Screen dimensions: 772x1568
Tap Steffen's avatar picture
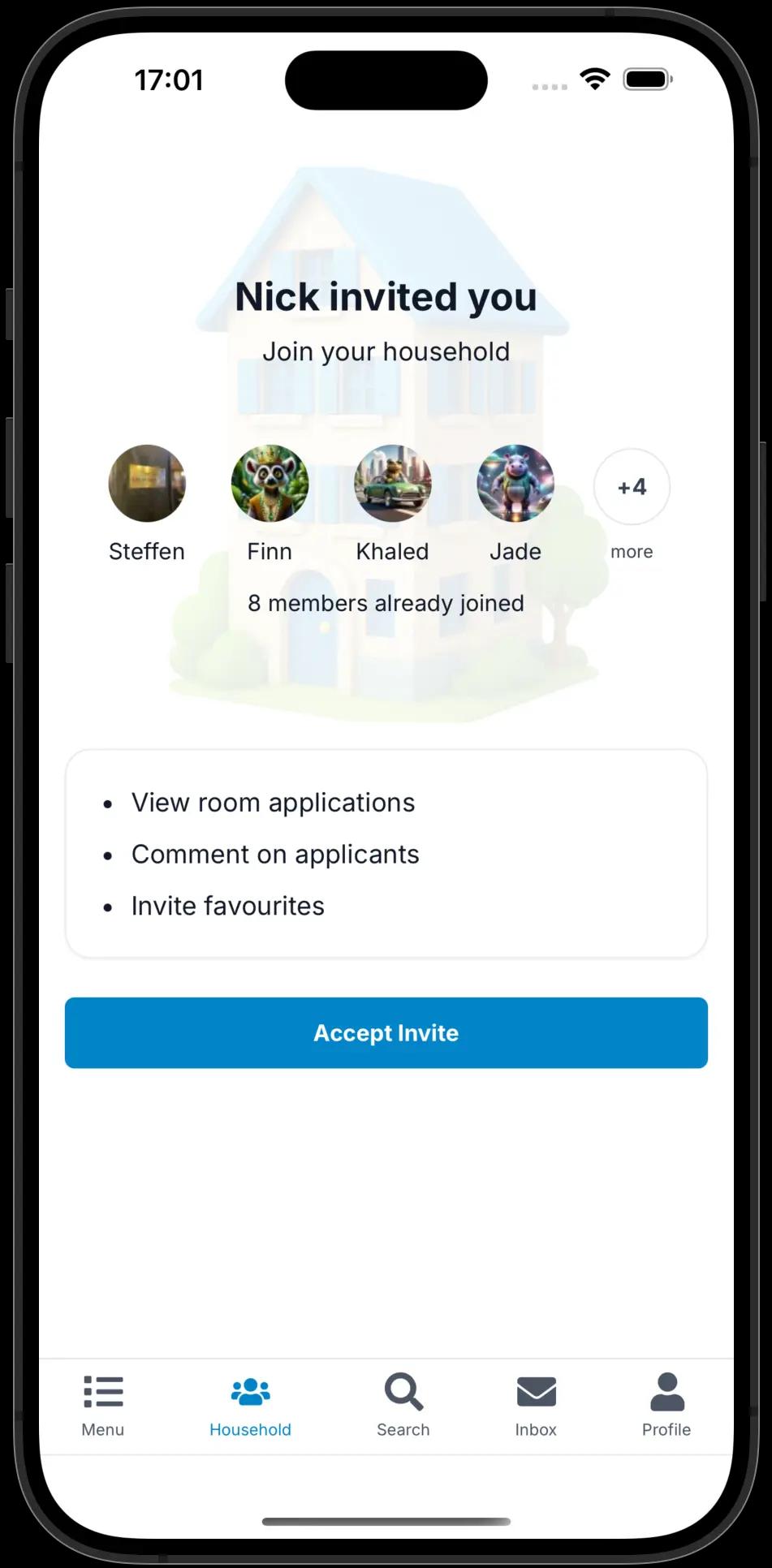click(x=147, y=484)
